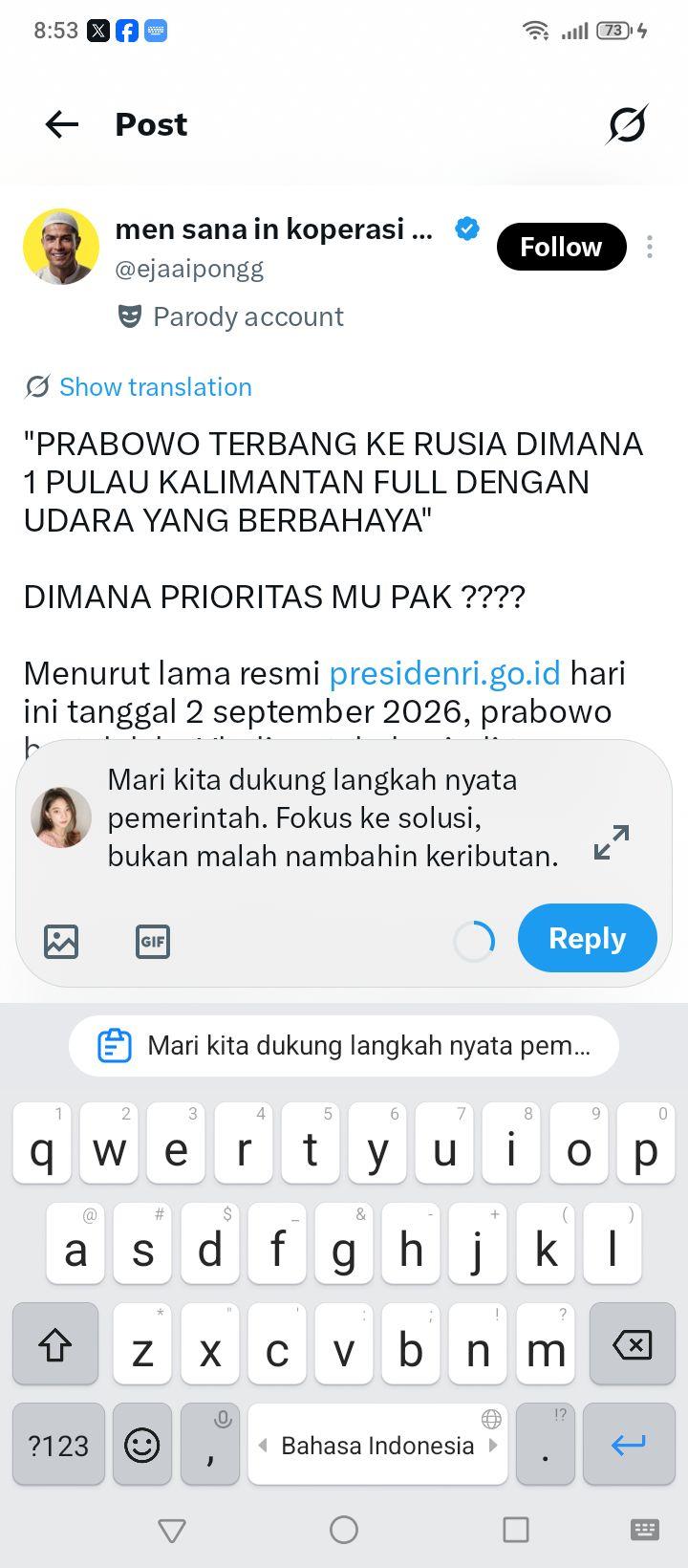Send the reply with Reply button
Image resolution: width=688 pixels, height=1568 pixels.
tap(588, 938)
